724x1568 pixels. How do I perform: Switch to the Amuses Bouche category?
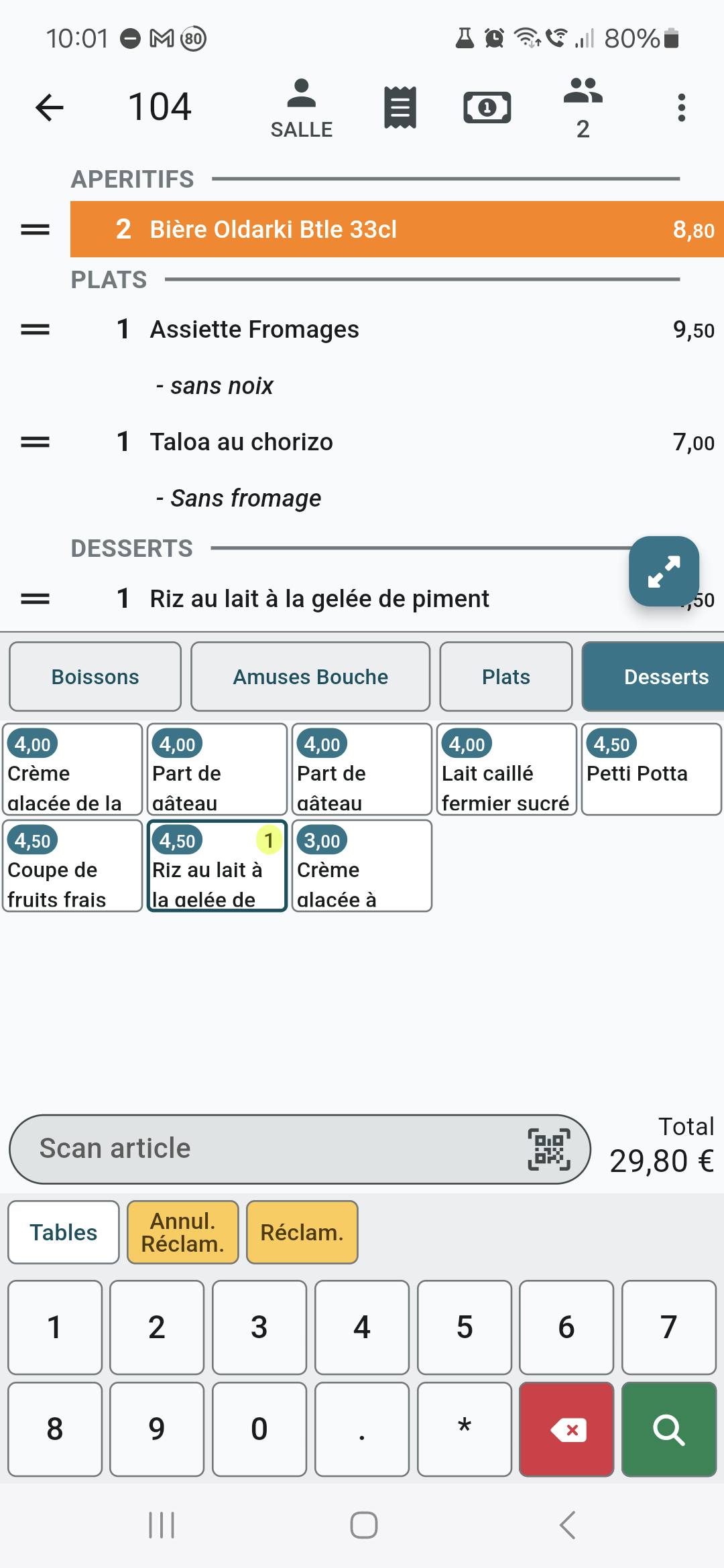[x=310, y=677]
